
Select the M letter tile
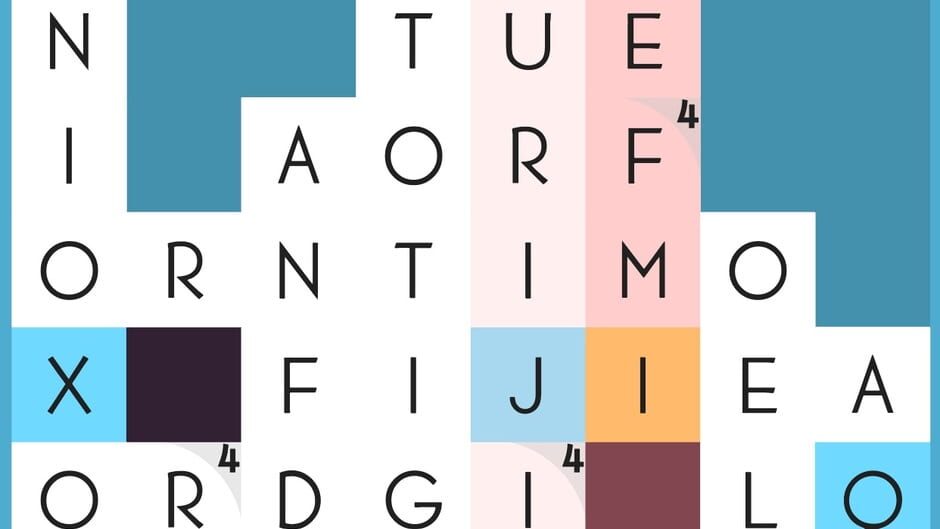(643, 270)
